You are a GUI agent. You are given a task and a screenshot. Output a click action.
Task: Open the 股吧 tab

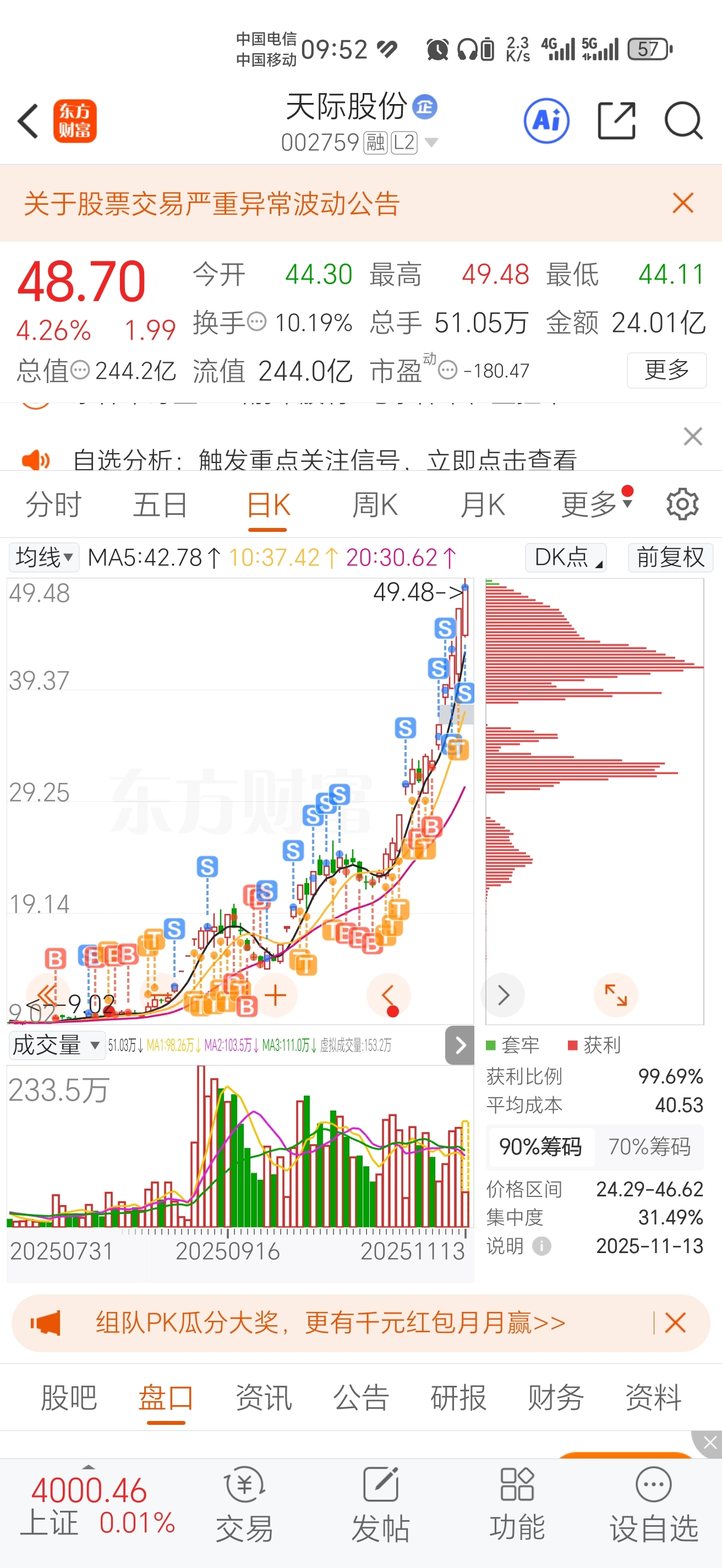click(x=69, y=1397)
